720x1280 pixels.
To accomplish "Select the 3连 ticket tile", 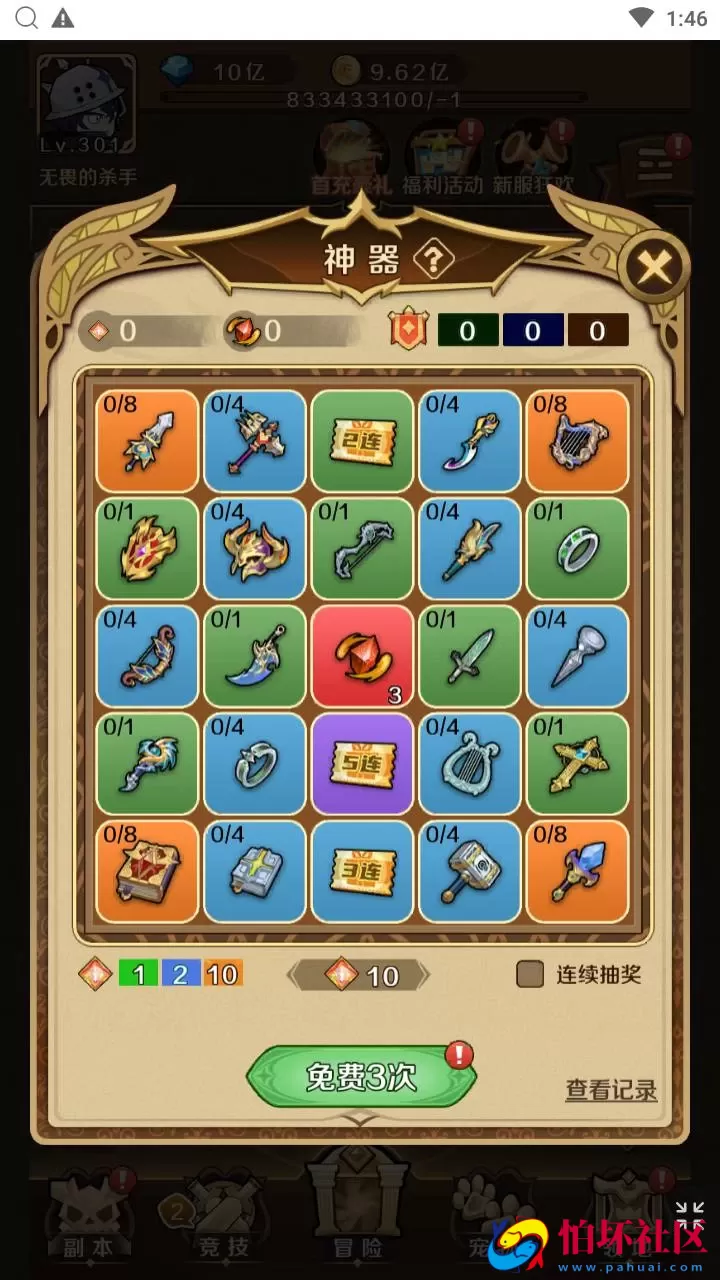I will (x=362, y=871).
